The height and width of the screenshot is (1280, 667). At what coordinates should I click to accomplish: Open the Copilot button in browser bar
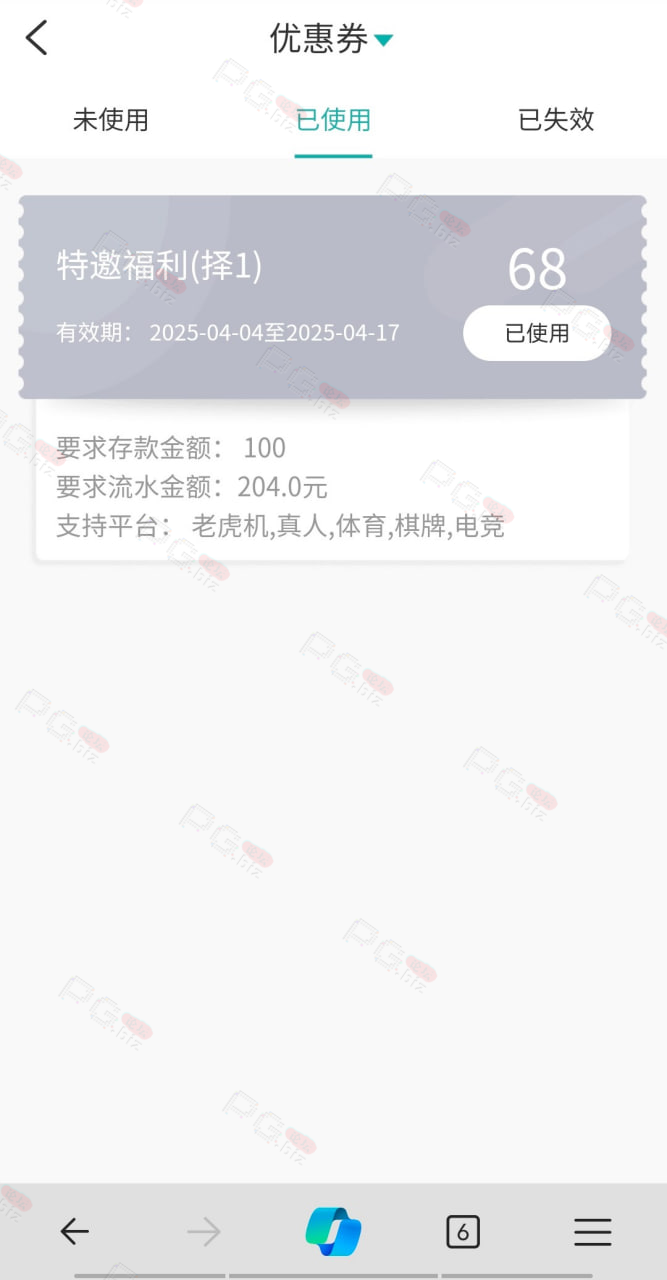tap(333, 1232)
